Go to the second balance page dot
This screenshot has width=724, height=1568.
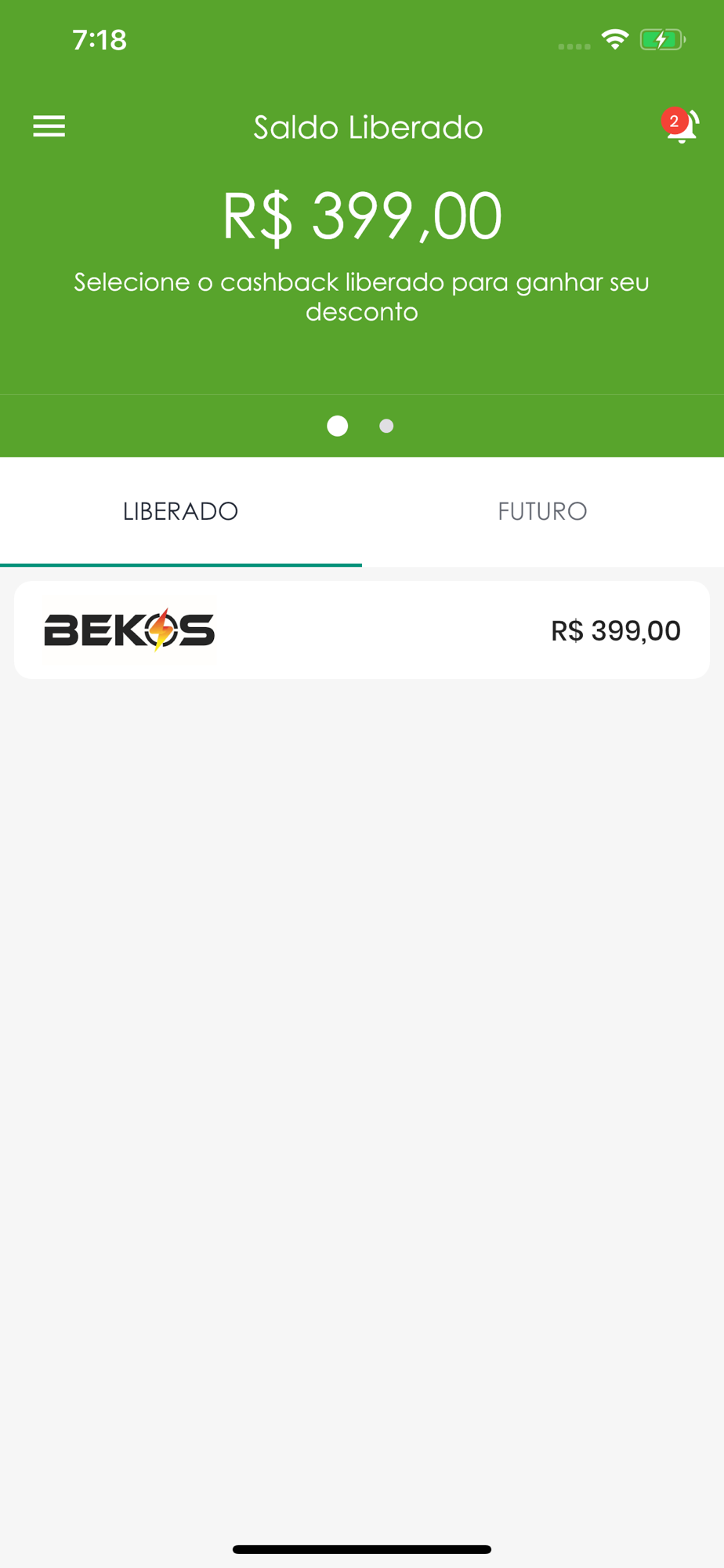[x=386, y=426]
